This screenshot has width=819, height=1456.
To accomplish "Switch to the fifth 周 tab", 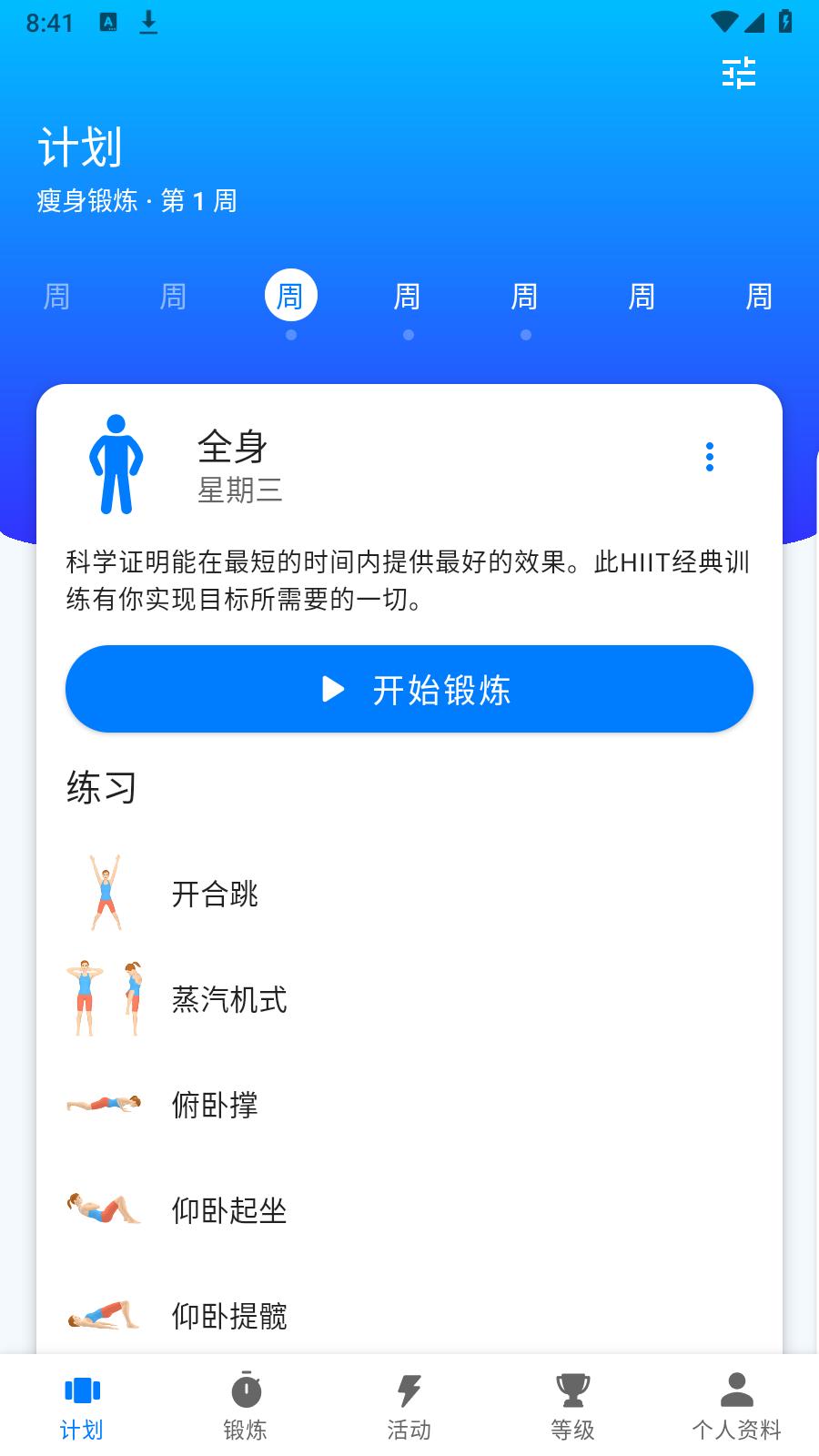I will click(524, 296).
